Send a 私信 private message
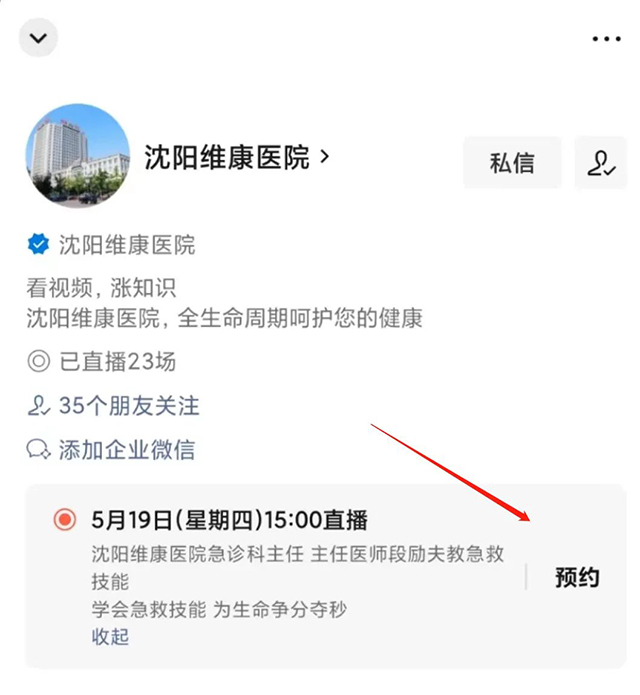640x695 pixels. [x=511, y=163]
